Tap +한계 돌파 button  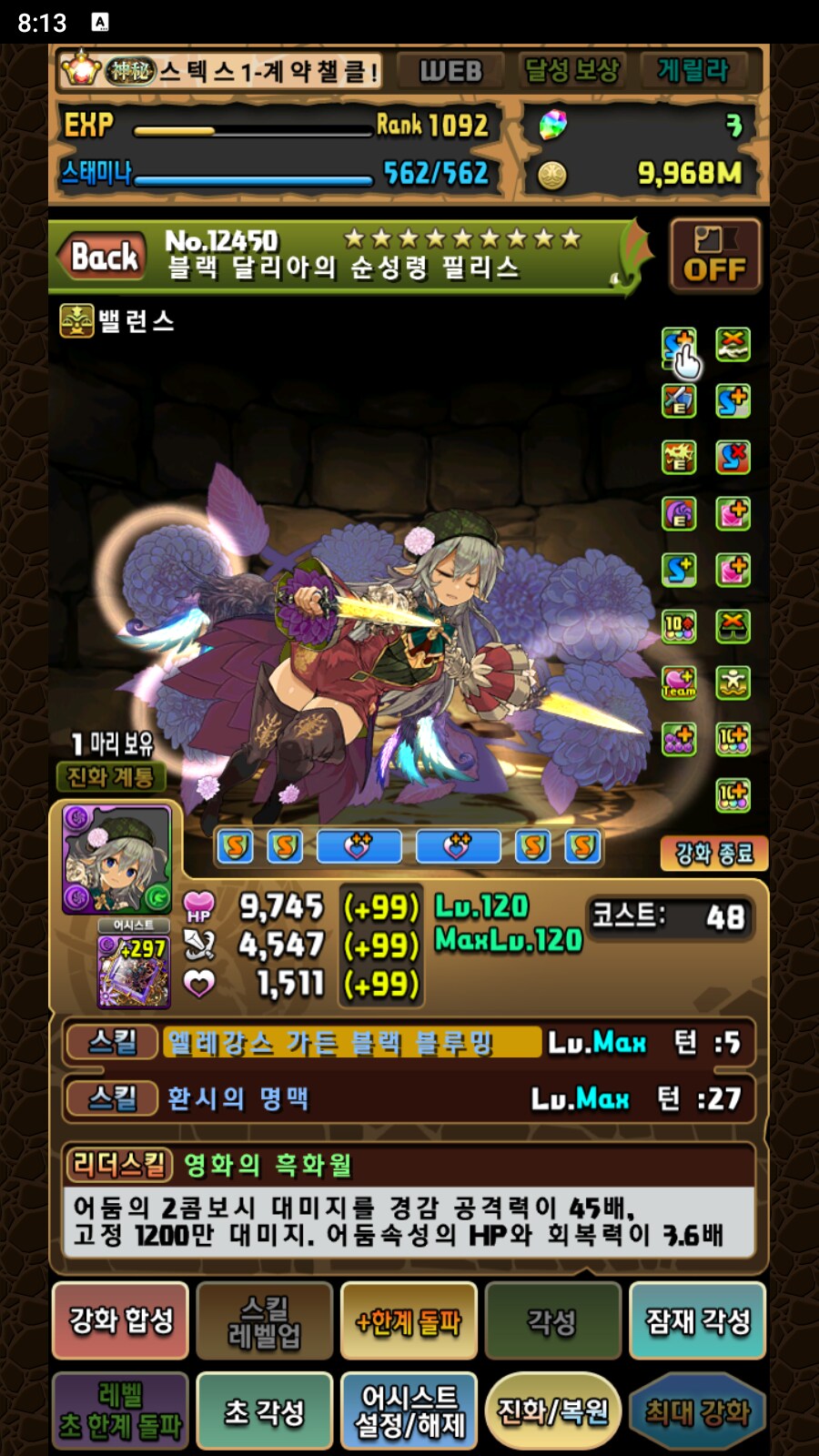(409, 1320)
